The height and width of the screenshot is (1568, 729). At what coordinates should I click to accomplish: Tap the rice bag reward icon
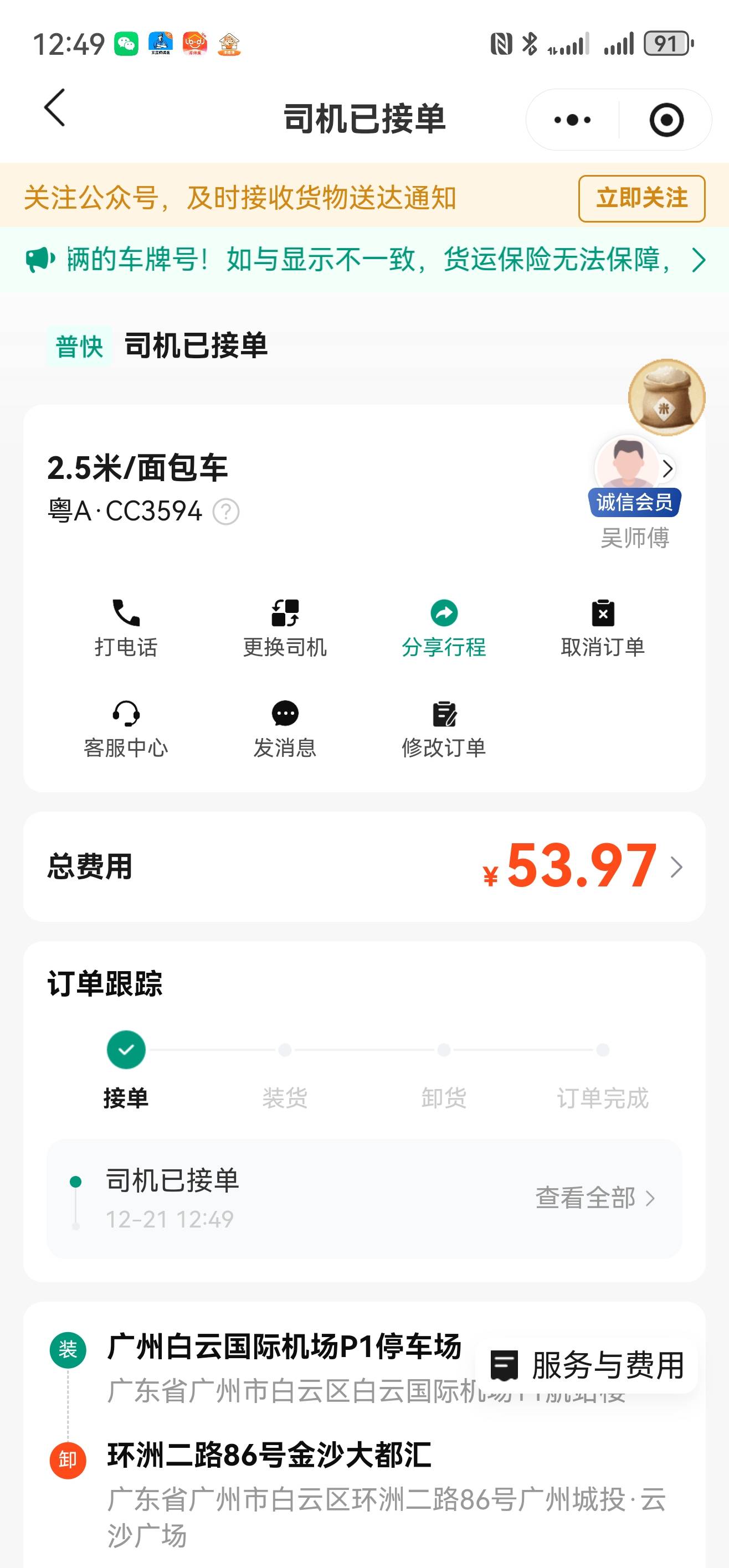tap(666, 398)
